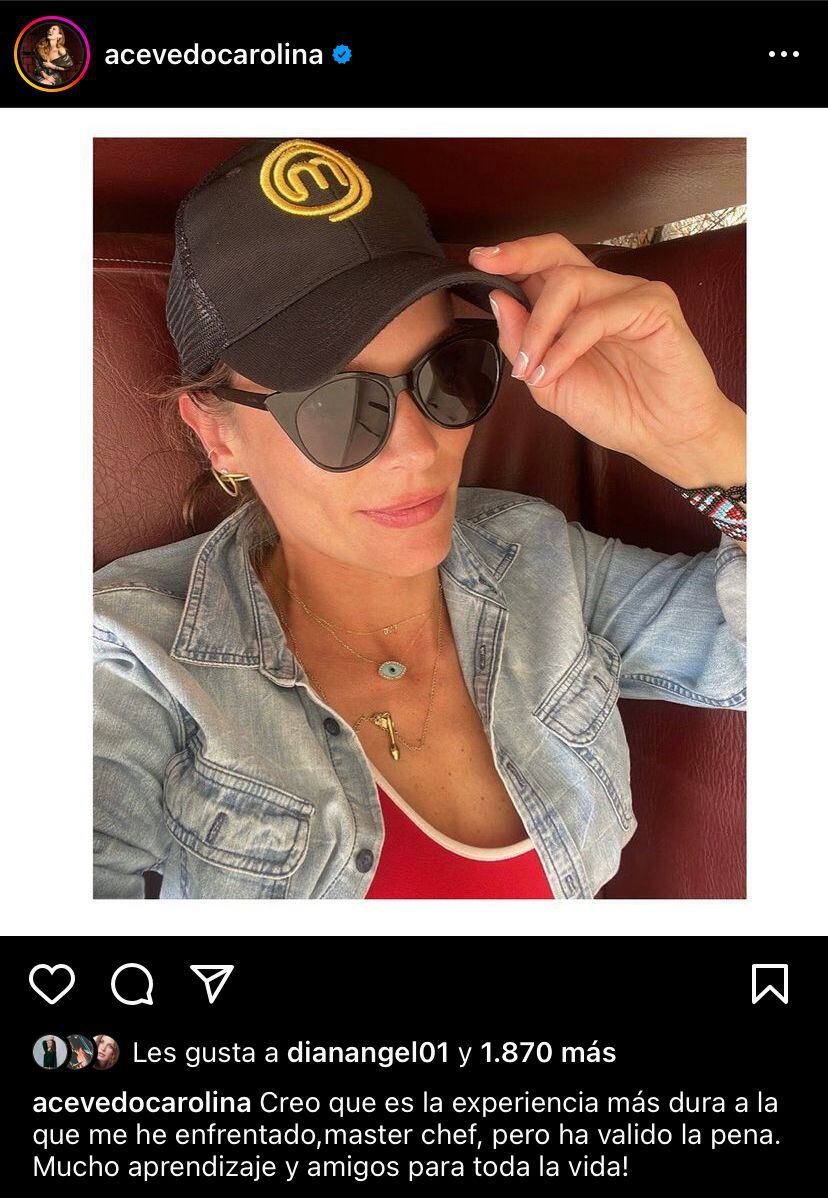Open the acevedocarolina username in header
828x1198 pixels.
tap(213, 55)
